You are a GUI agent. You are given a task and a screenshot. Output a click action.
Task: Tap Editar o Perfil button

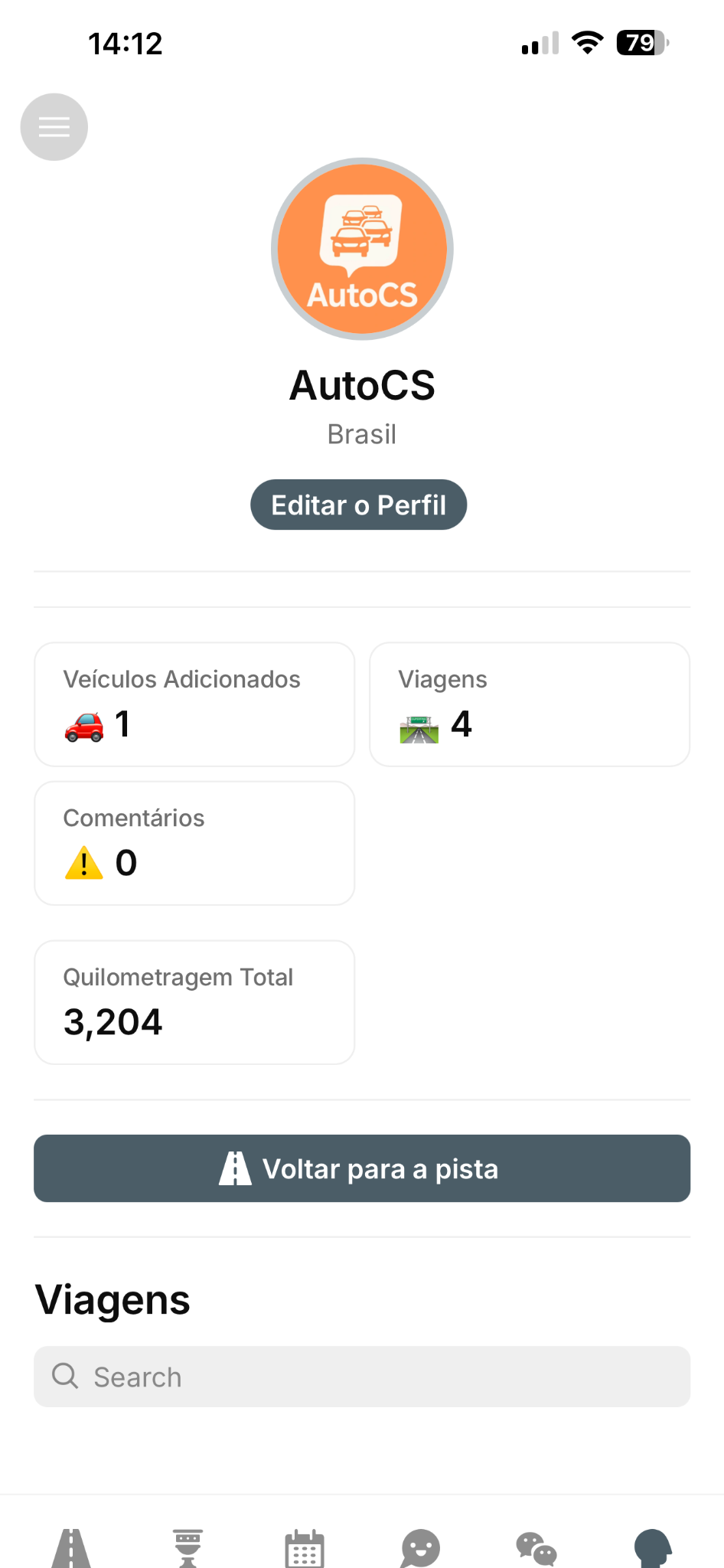click(358, 505)
